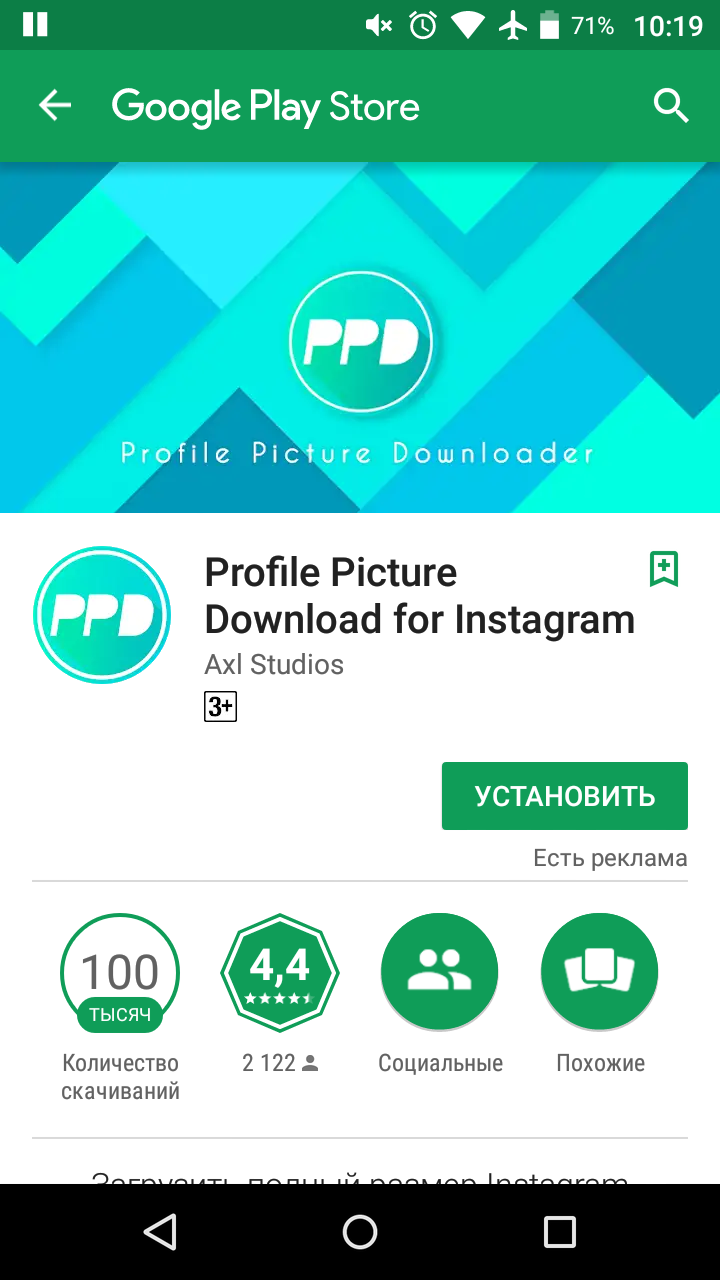720x1280 pixels.
Task: Show similar apps via Похожие
Action: click(x=599, y=973)
